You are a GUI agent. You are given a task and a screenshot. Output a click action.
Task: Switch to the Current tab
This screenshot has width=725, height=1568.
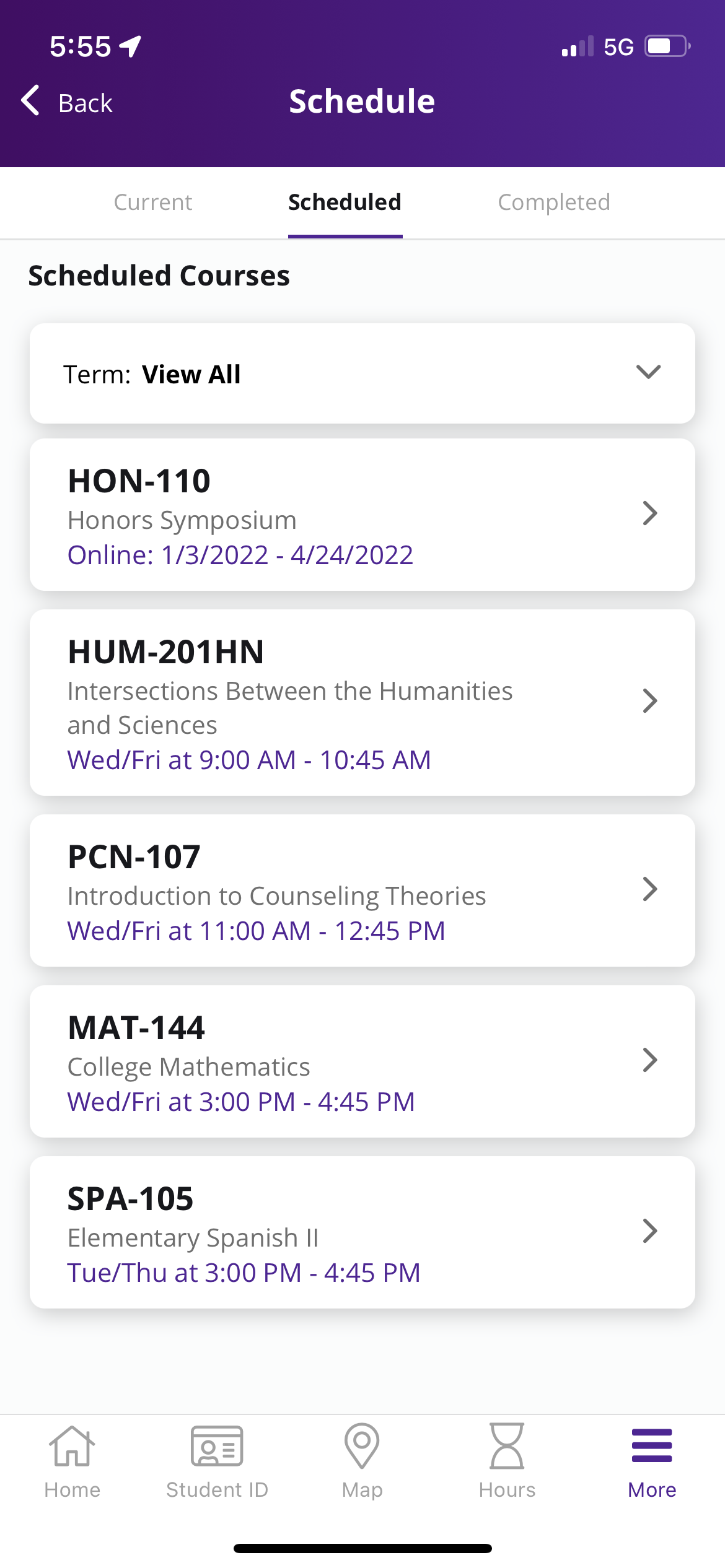pyautogui.click(x=153, y=203)
